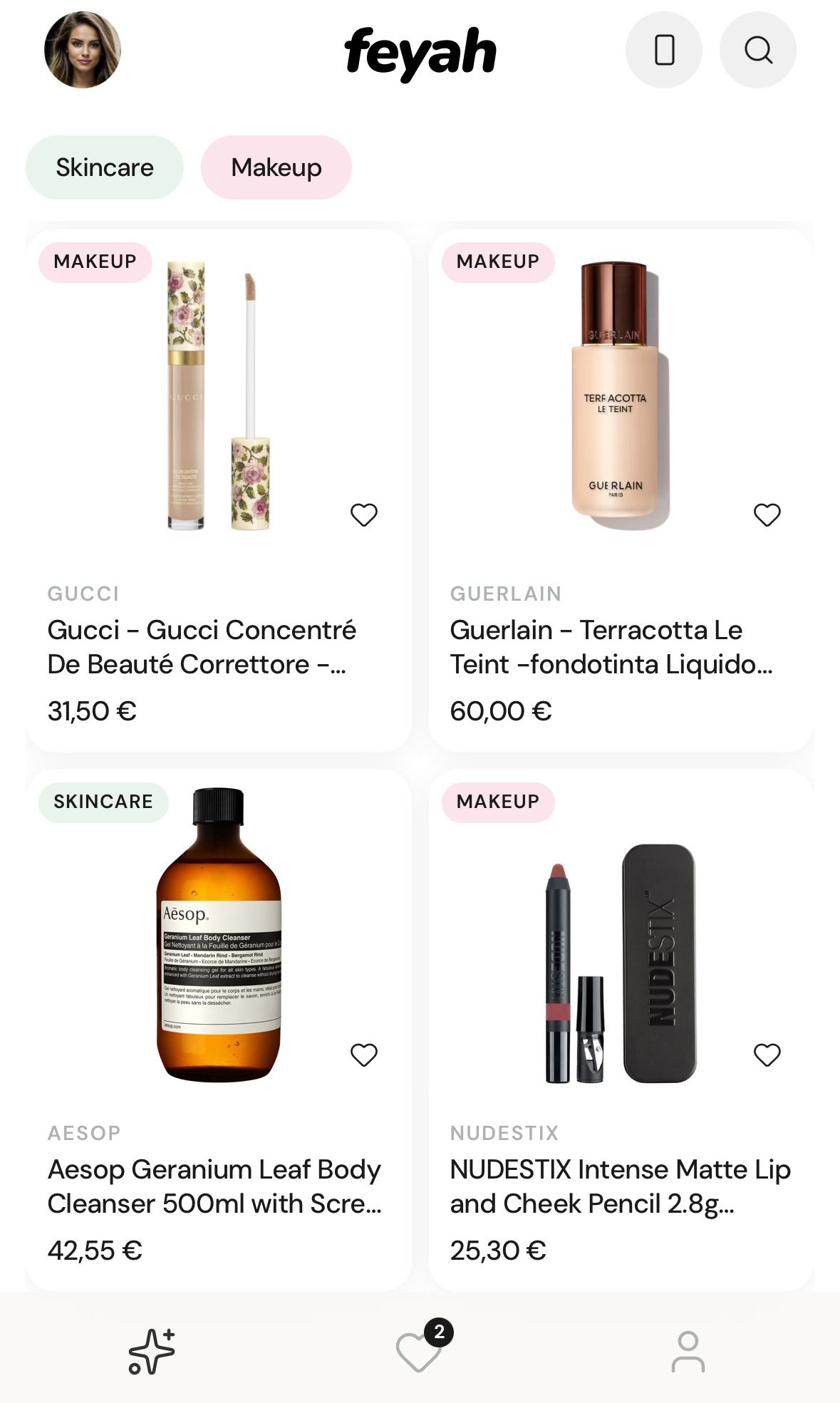Open the scan or card icon beside search
Screen dimensions: 840x1403
coord(663,49)
